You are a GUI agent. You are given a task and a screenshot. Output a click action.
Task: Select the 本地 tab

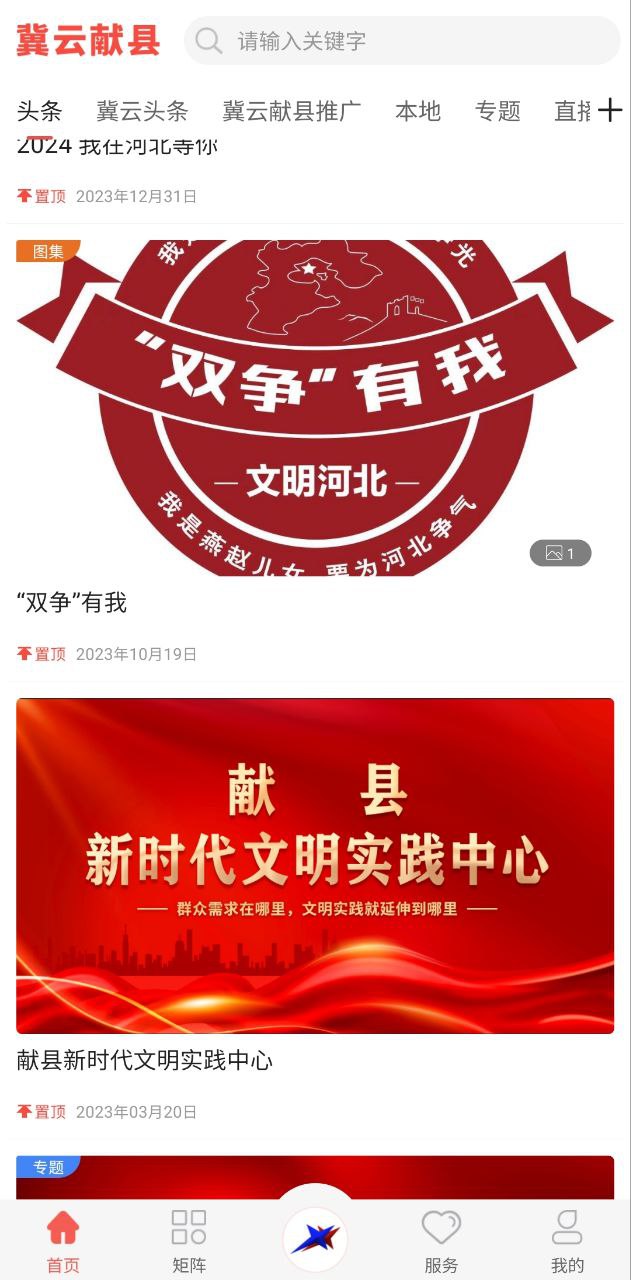(418, 111)
